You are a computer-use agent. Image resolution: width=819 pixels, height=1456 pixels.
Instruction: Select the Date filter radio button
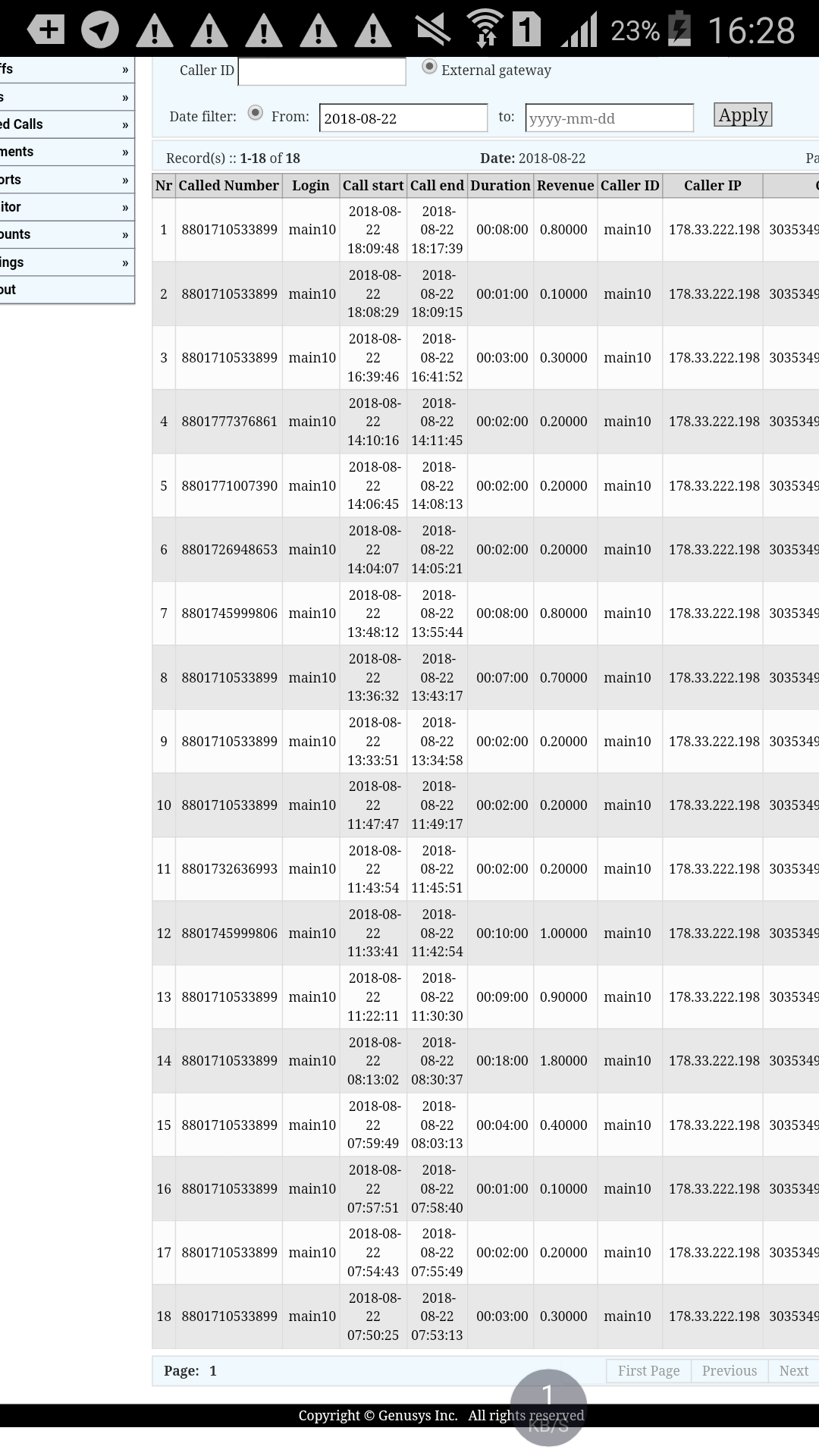pyautogui.click(x=256, y=114)
